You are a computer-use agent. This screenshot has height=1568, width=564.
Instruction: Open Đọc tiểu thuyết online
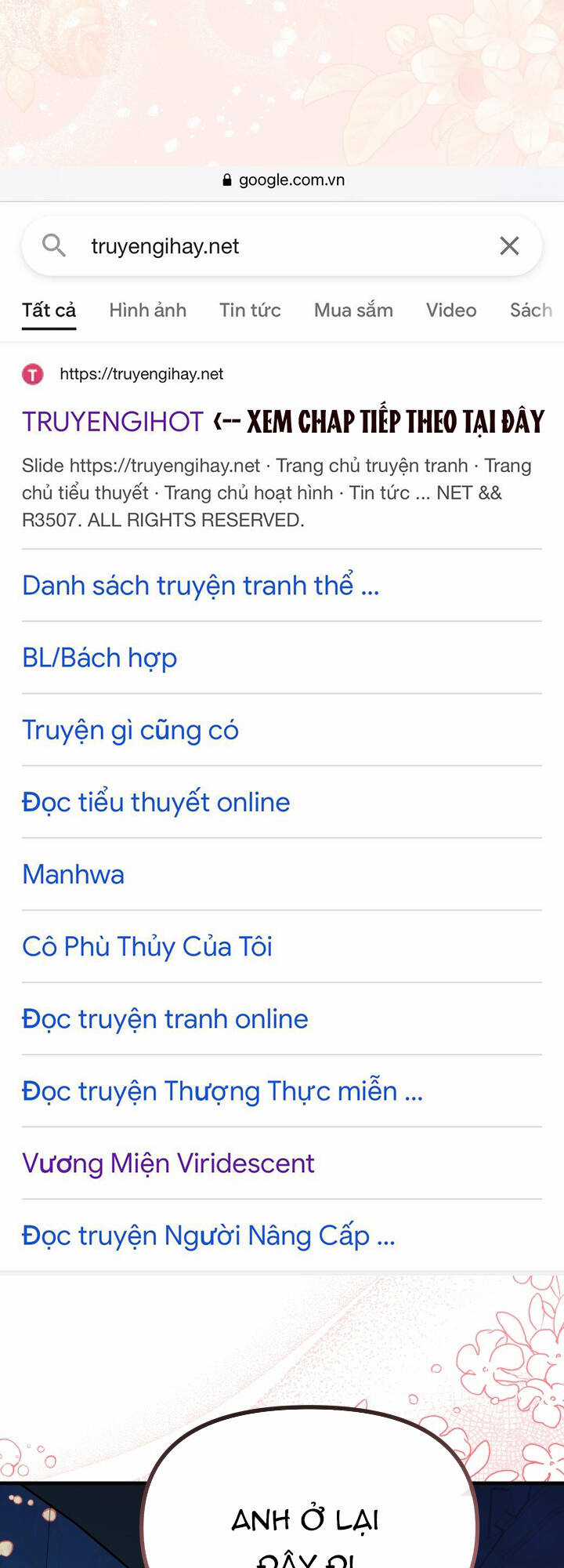155,802
